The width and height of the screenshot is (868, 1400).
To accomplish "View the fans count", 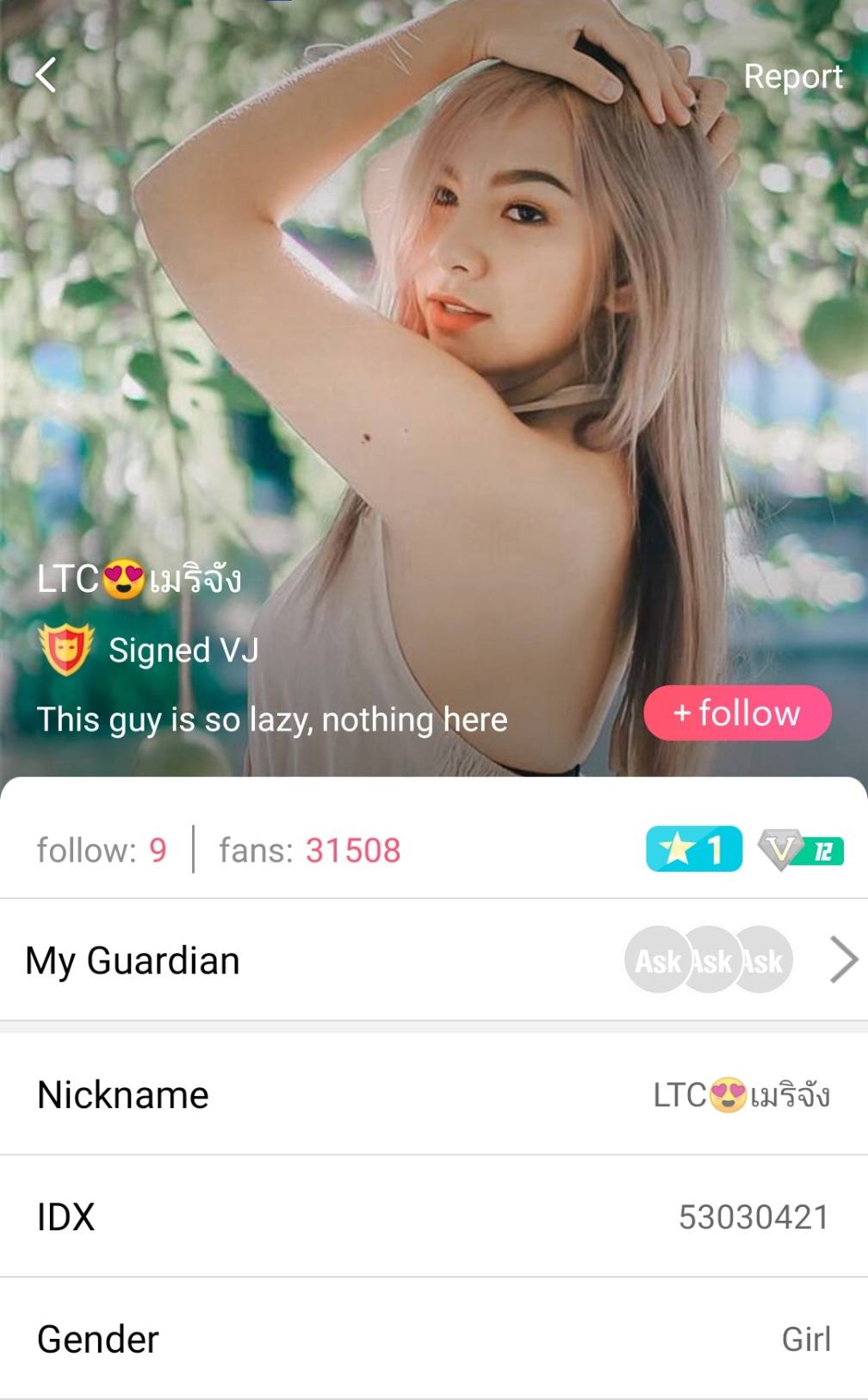I will [x=310, y=850].
